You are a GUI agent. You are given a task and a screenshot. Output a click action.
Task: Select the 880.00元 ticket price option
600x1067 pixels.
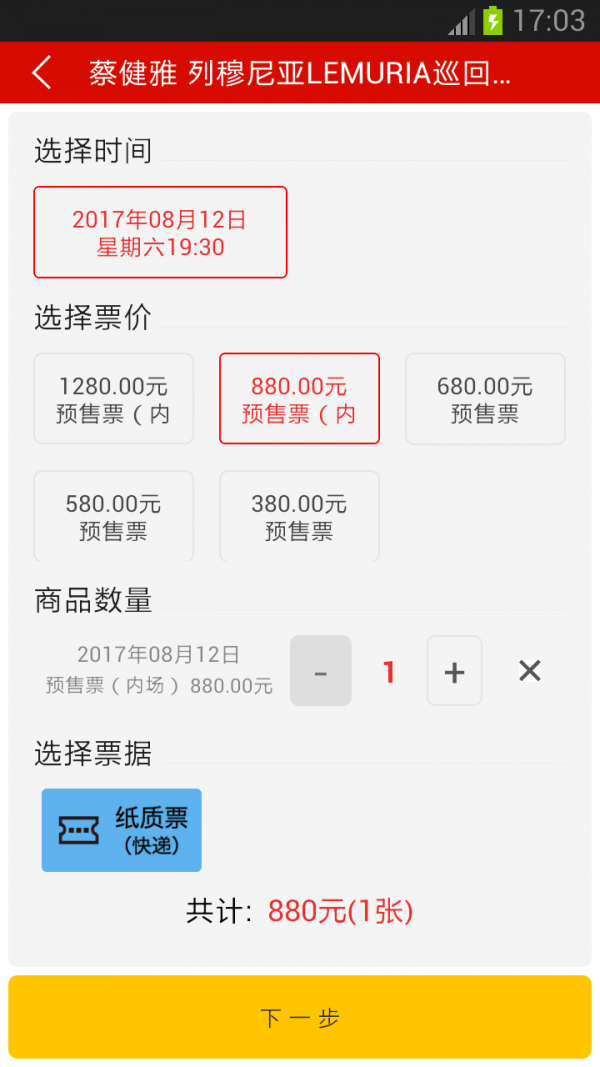299,399
